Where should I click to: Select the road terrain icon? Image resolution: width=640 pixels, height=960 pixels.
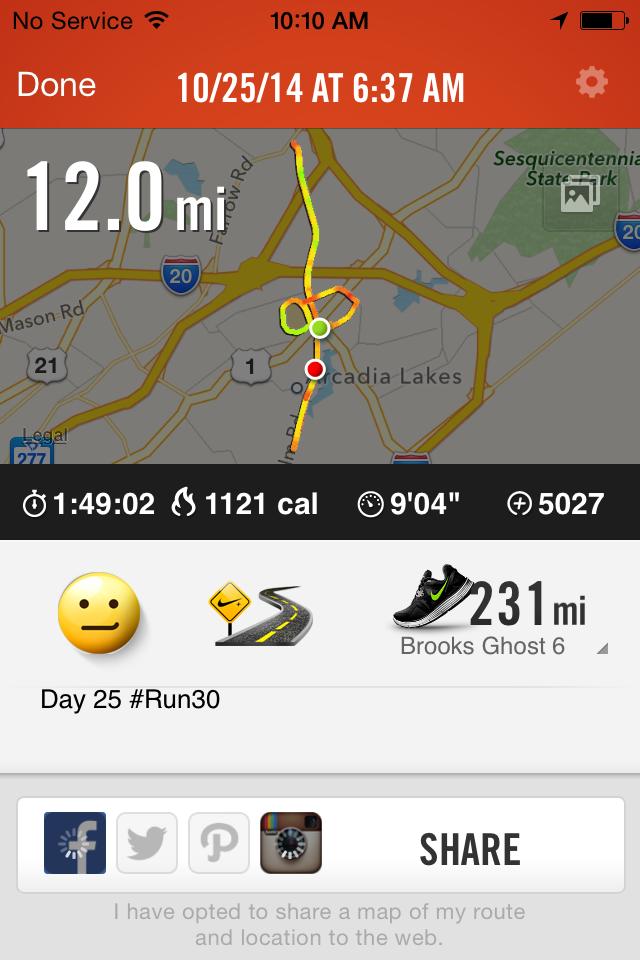(260, 614)
